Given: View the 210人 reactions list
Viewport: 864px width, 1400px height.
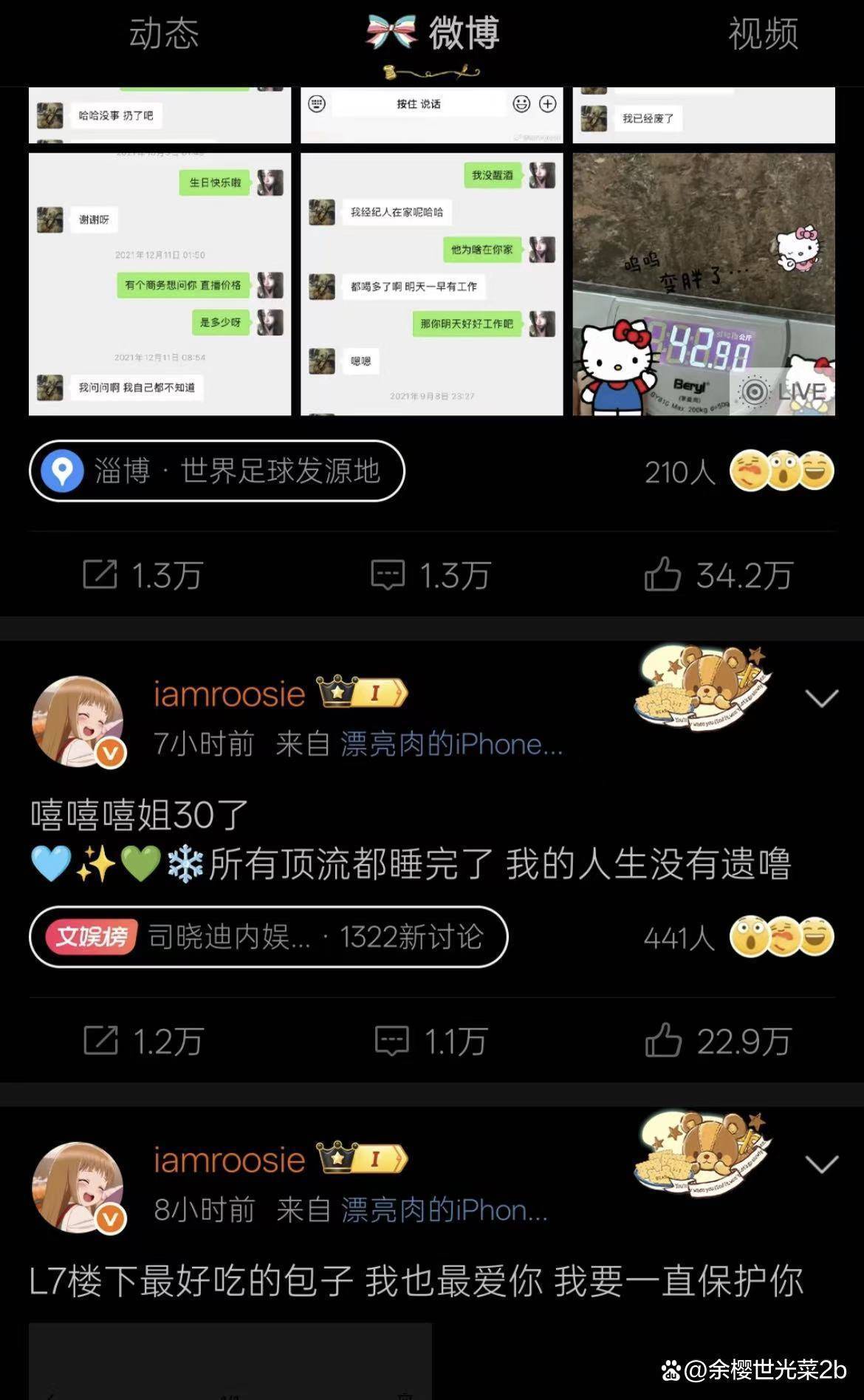Looking at the screenshot, I should click(738, 471).
